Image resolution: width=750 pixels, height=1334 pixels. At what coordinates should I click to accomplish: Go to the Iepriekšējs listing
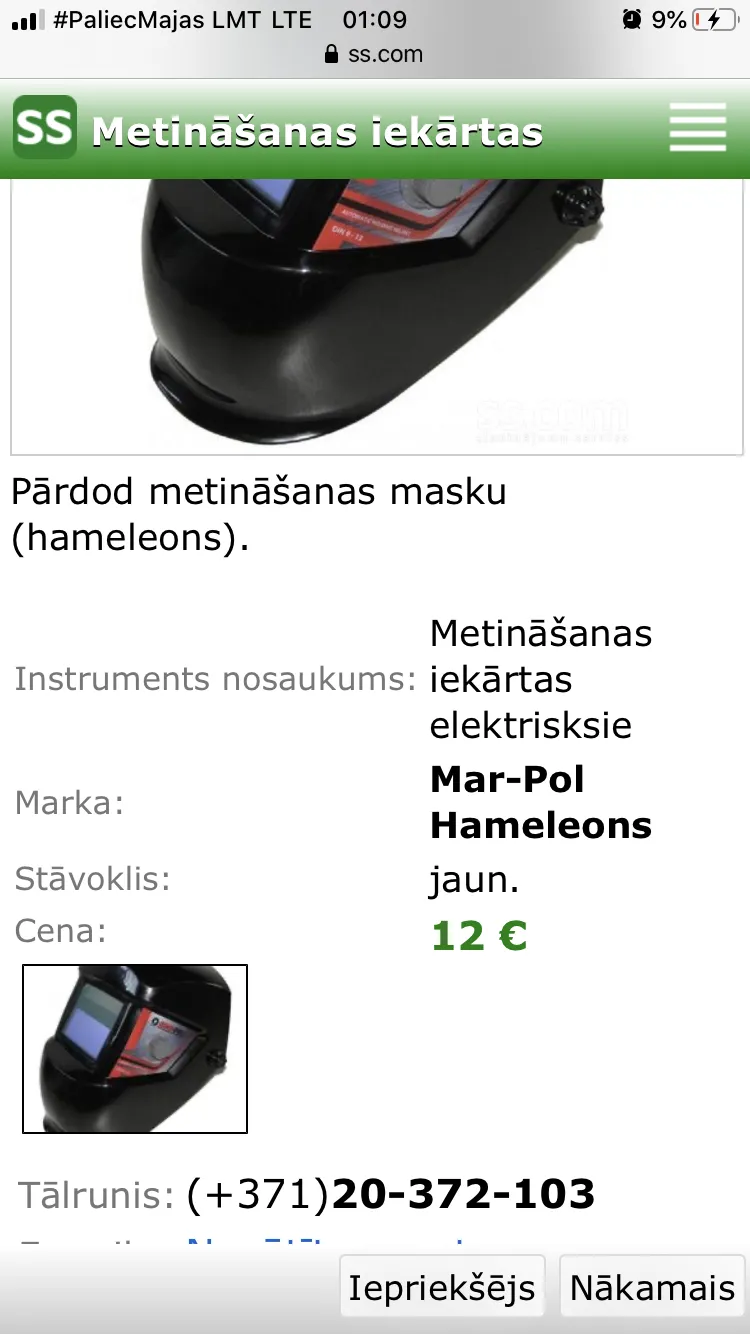442,1288
